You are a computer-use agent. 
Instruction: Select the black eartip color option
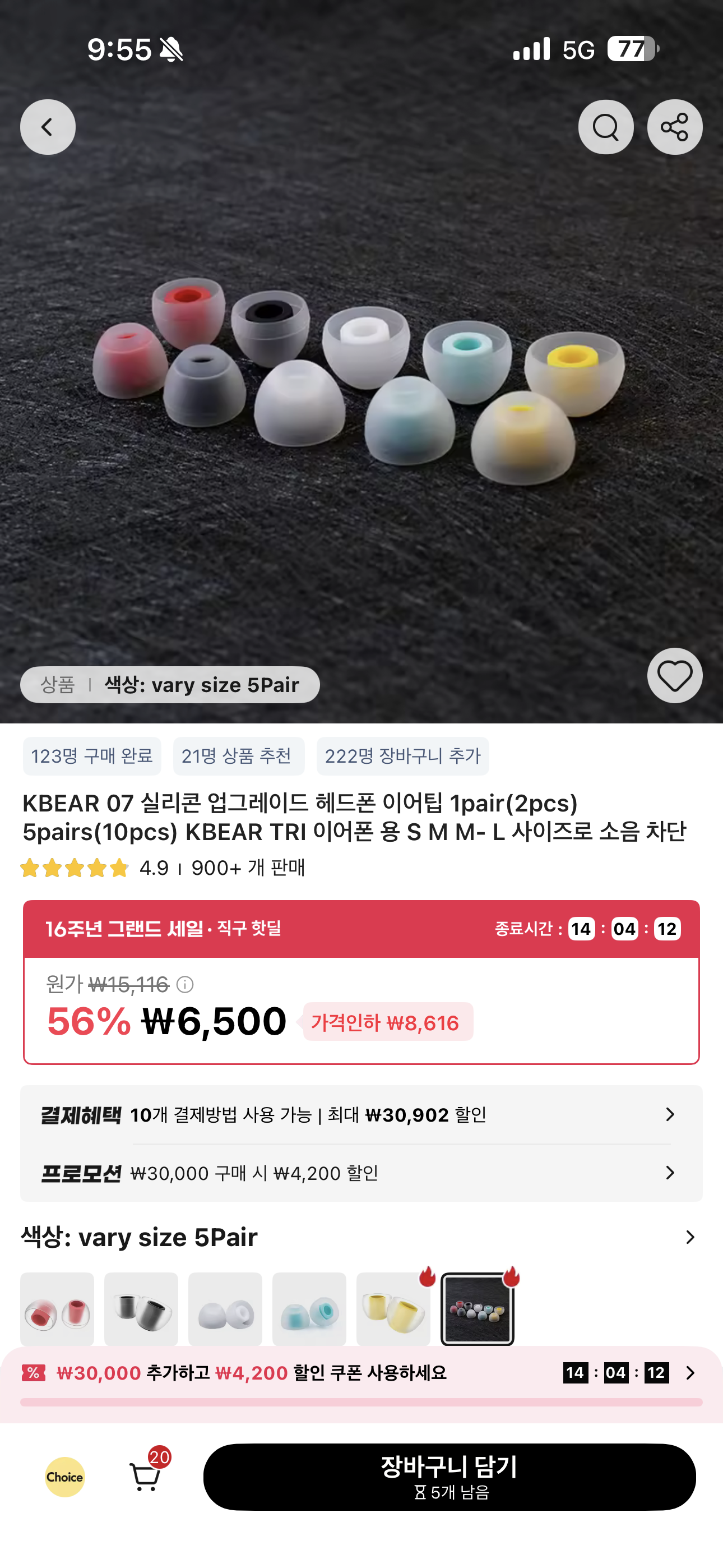[x=141, y=1309]
